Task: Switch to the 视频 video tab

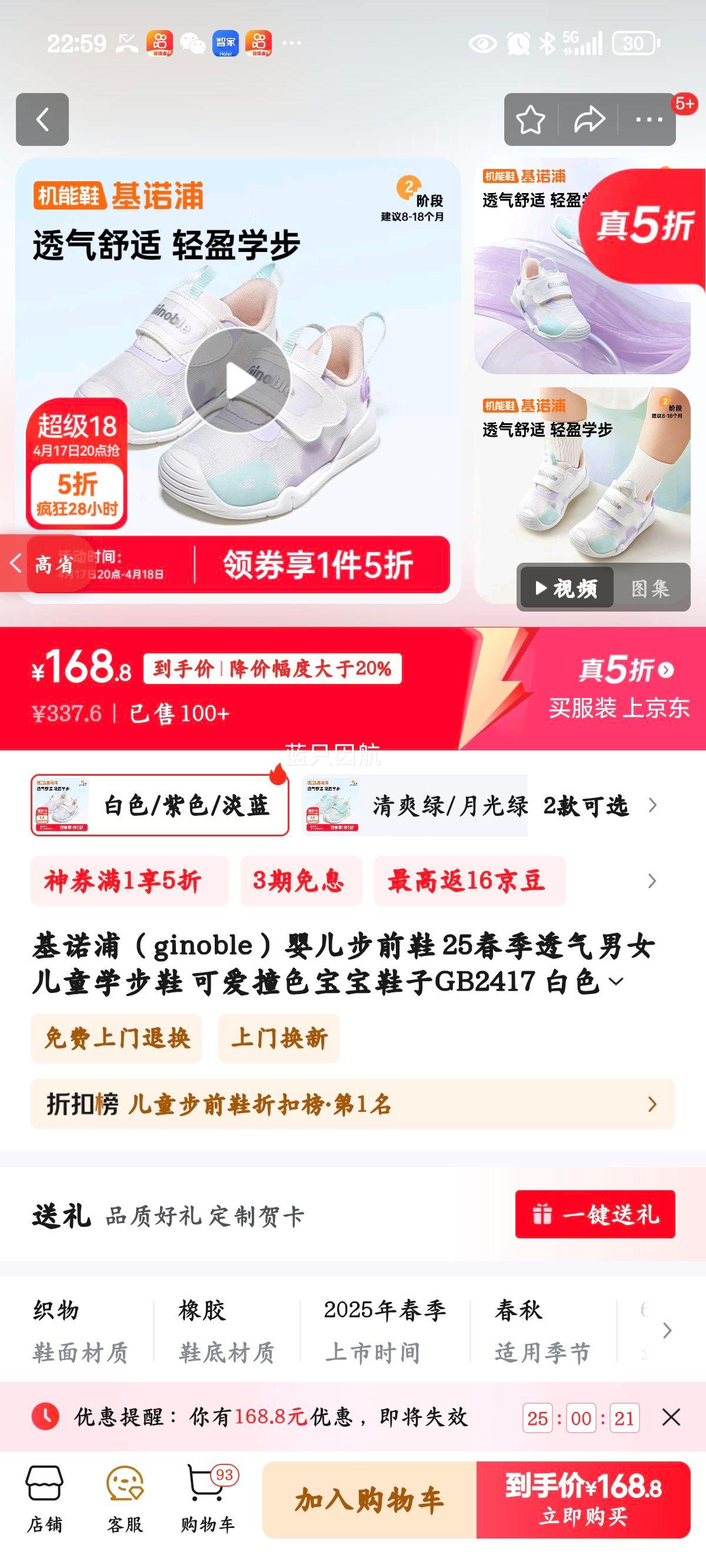Action: click(565, 588)
